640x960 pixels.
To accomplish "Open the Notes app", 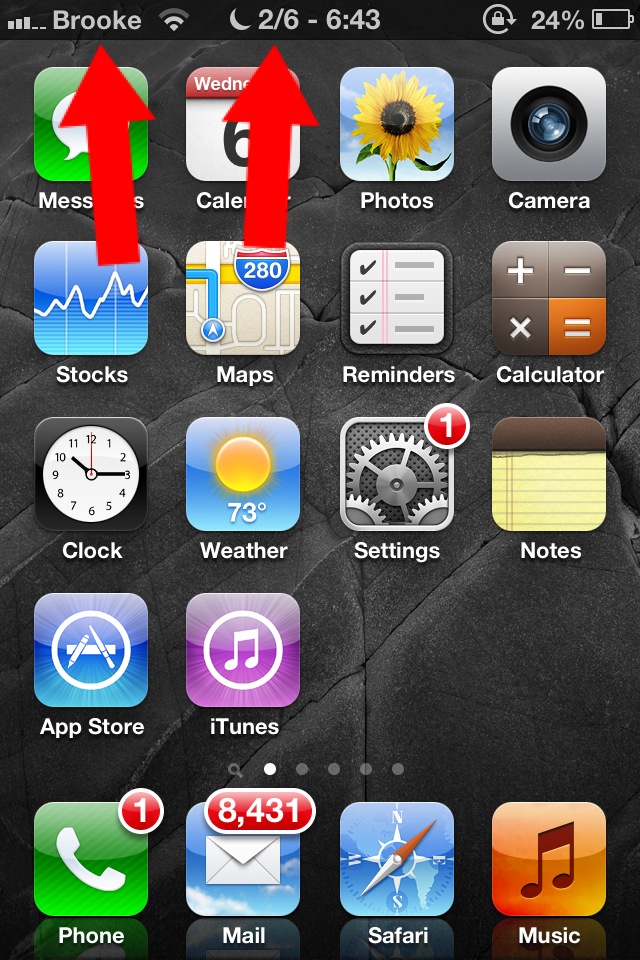I will pyautogui.click(x=549, y=475).
